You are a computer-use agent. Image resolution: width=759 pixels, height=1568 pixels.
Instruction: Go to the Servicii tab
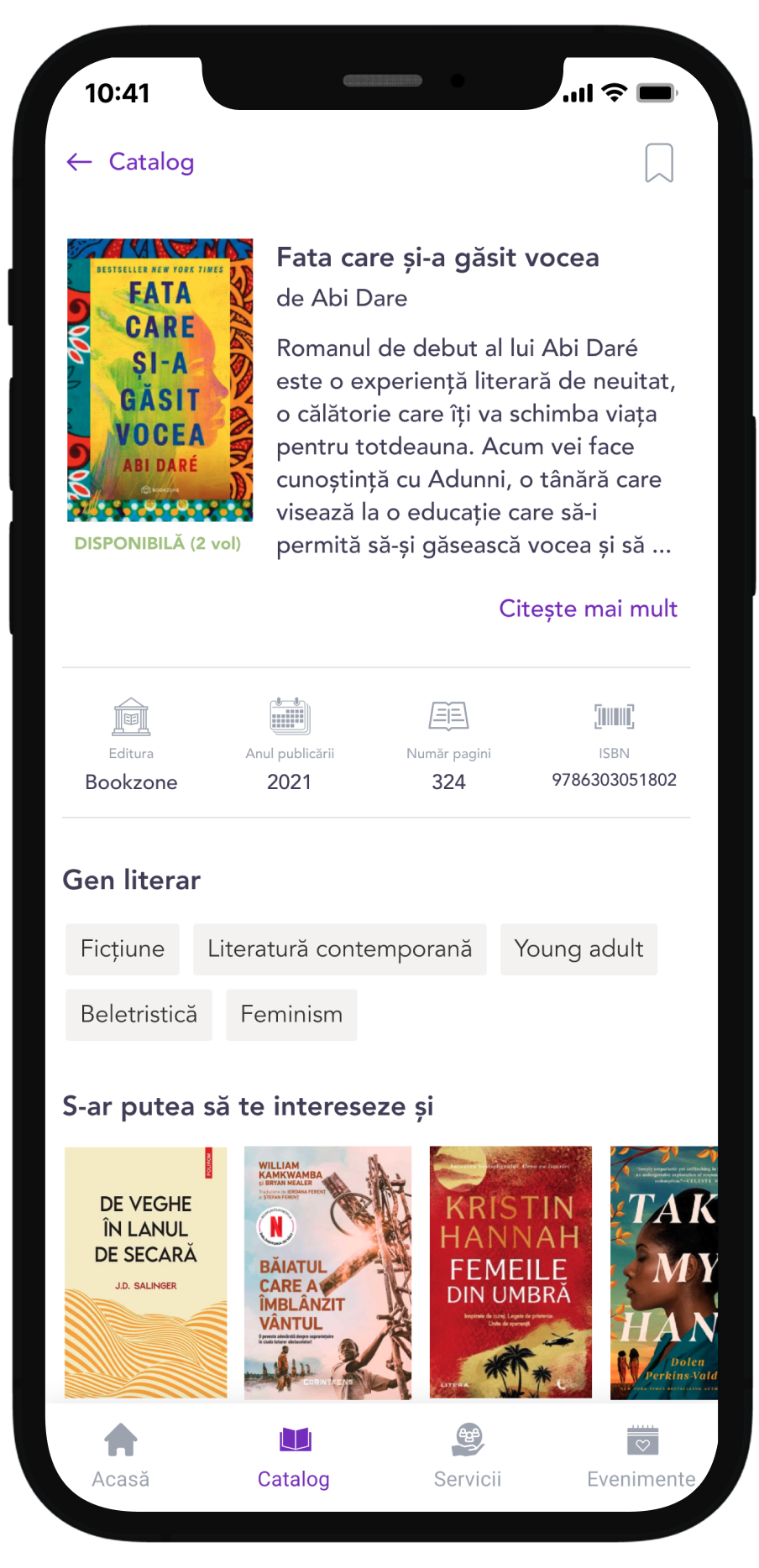click(x=468, y=1455)
